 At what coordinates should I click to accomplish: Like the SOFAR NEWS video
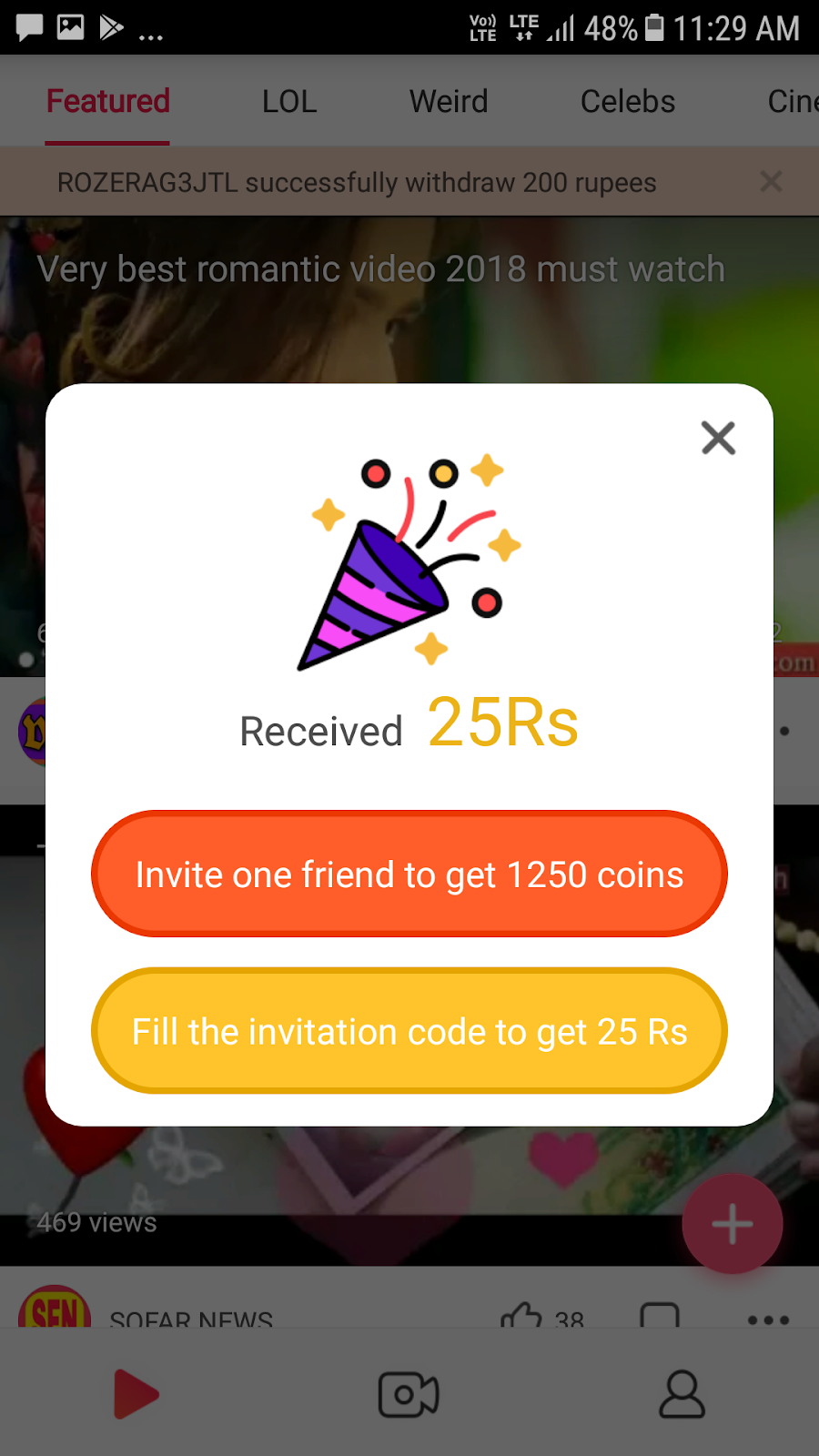pos(522,1316)
